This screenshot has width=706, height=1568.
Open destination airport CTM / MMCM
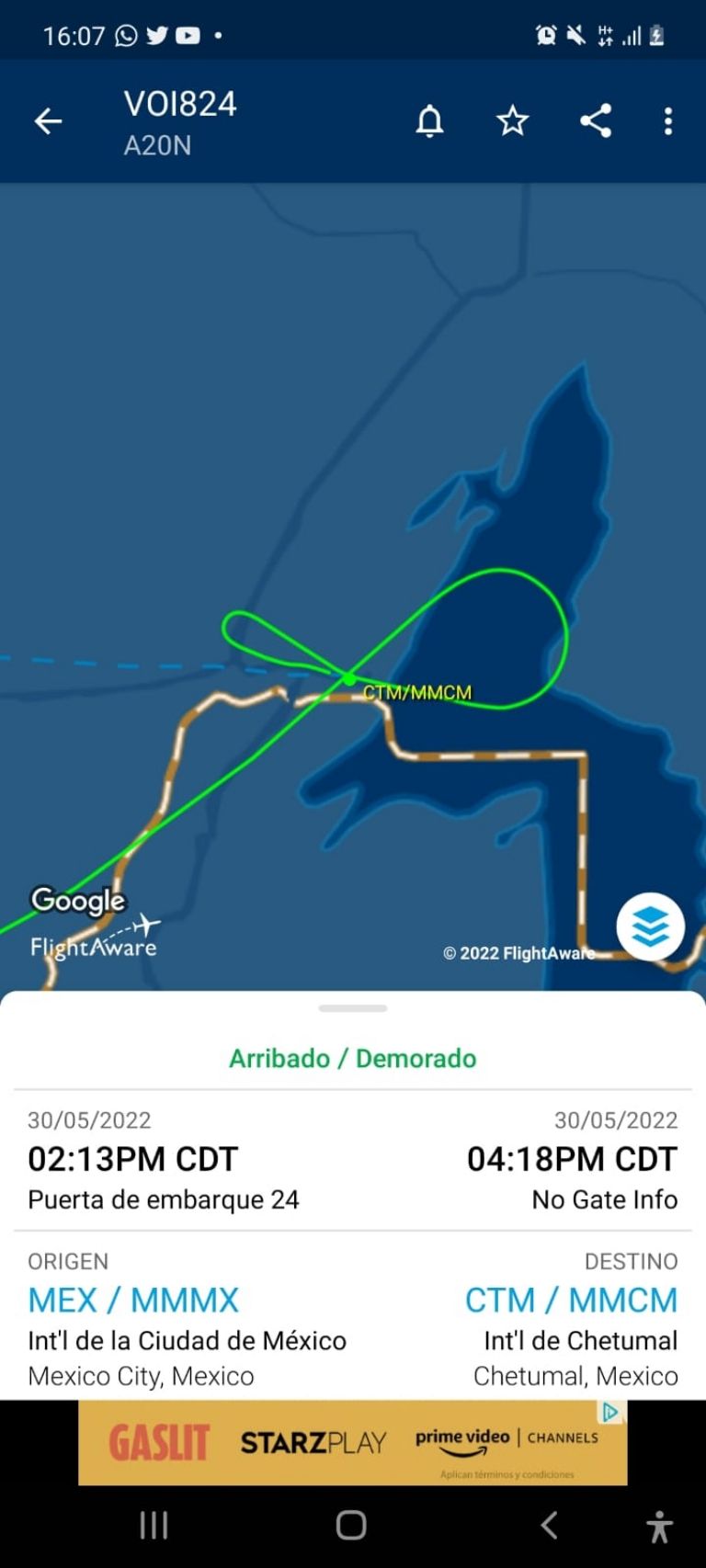pos(571,1300)
